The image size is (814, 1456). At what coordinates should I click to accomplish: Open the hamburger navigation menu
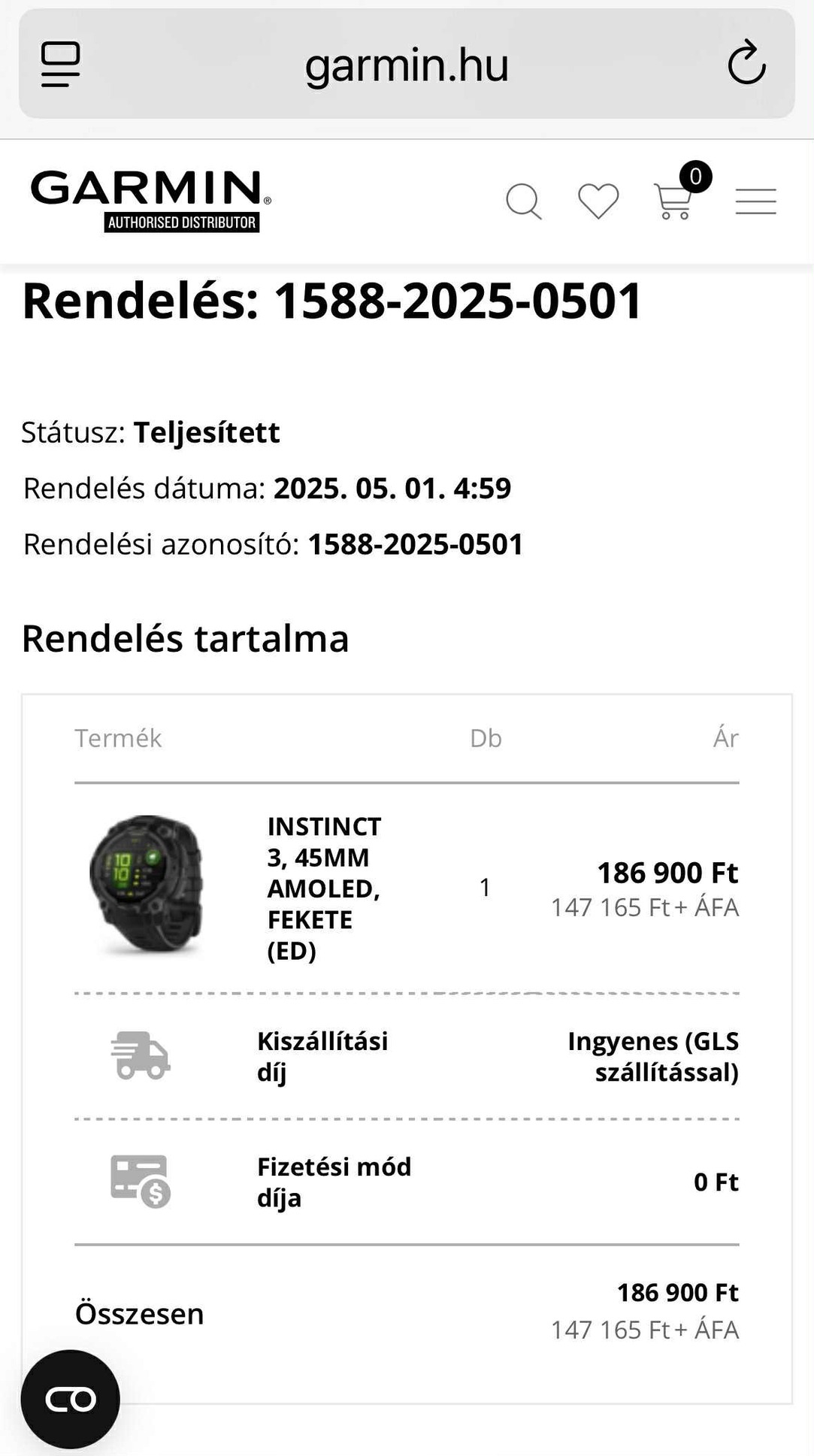coord(755,201)
